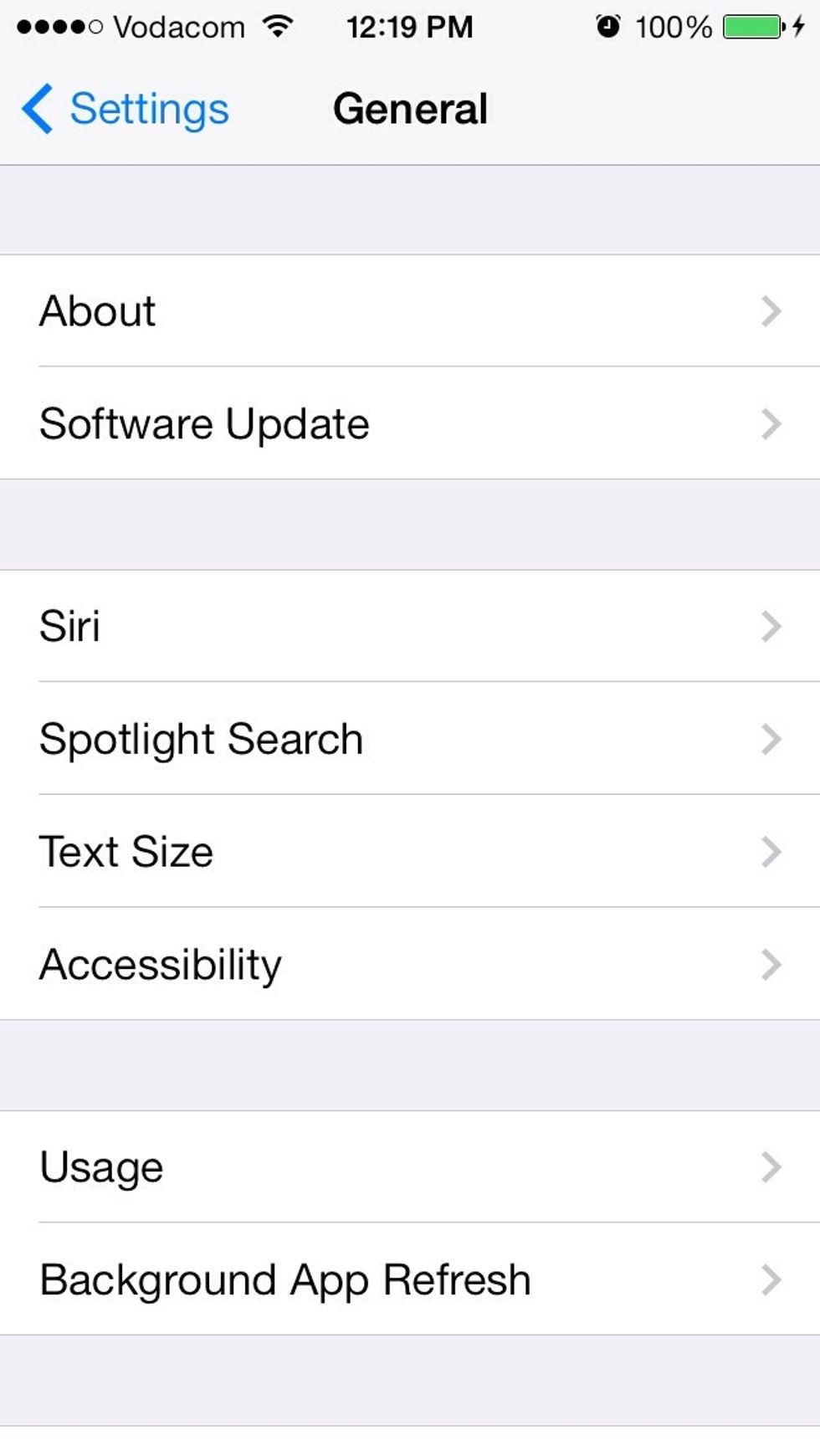This screenshot has width=820, height=1456.
Task: View the Usage row
Action: (410, 1166)
